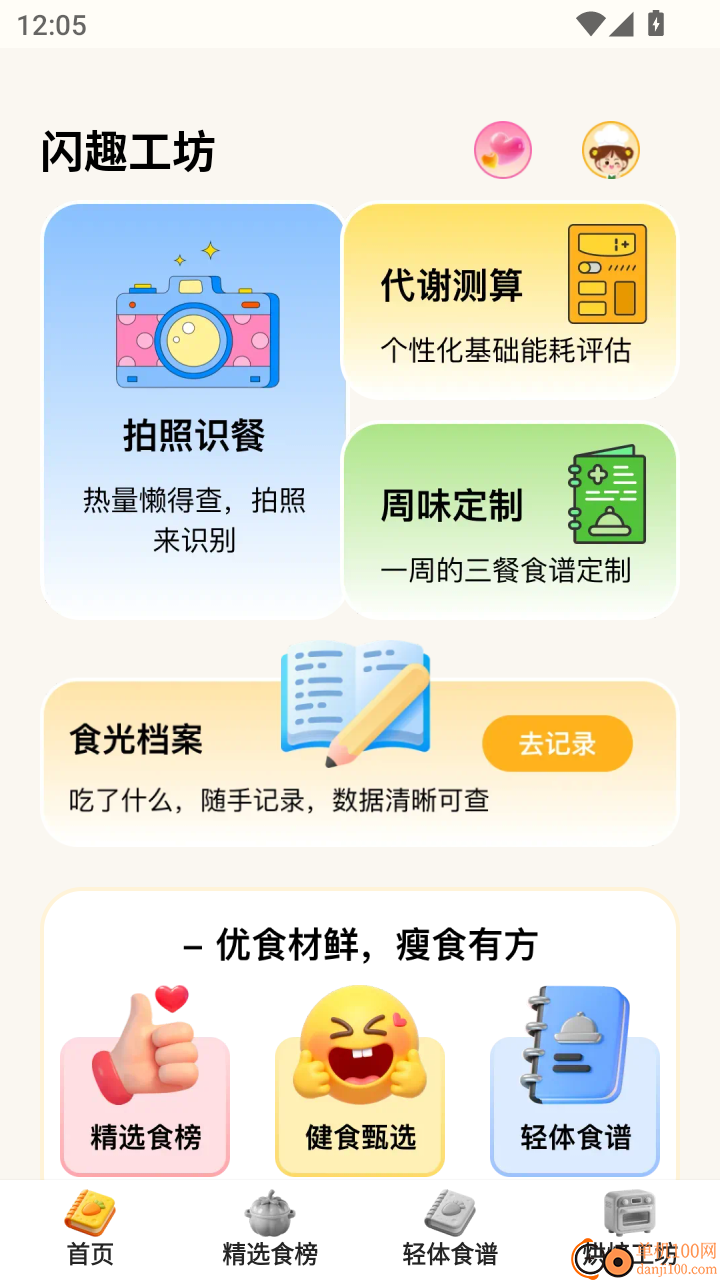Tap the oven icon for 烘焙工坊

tap(628, 1213)
